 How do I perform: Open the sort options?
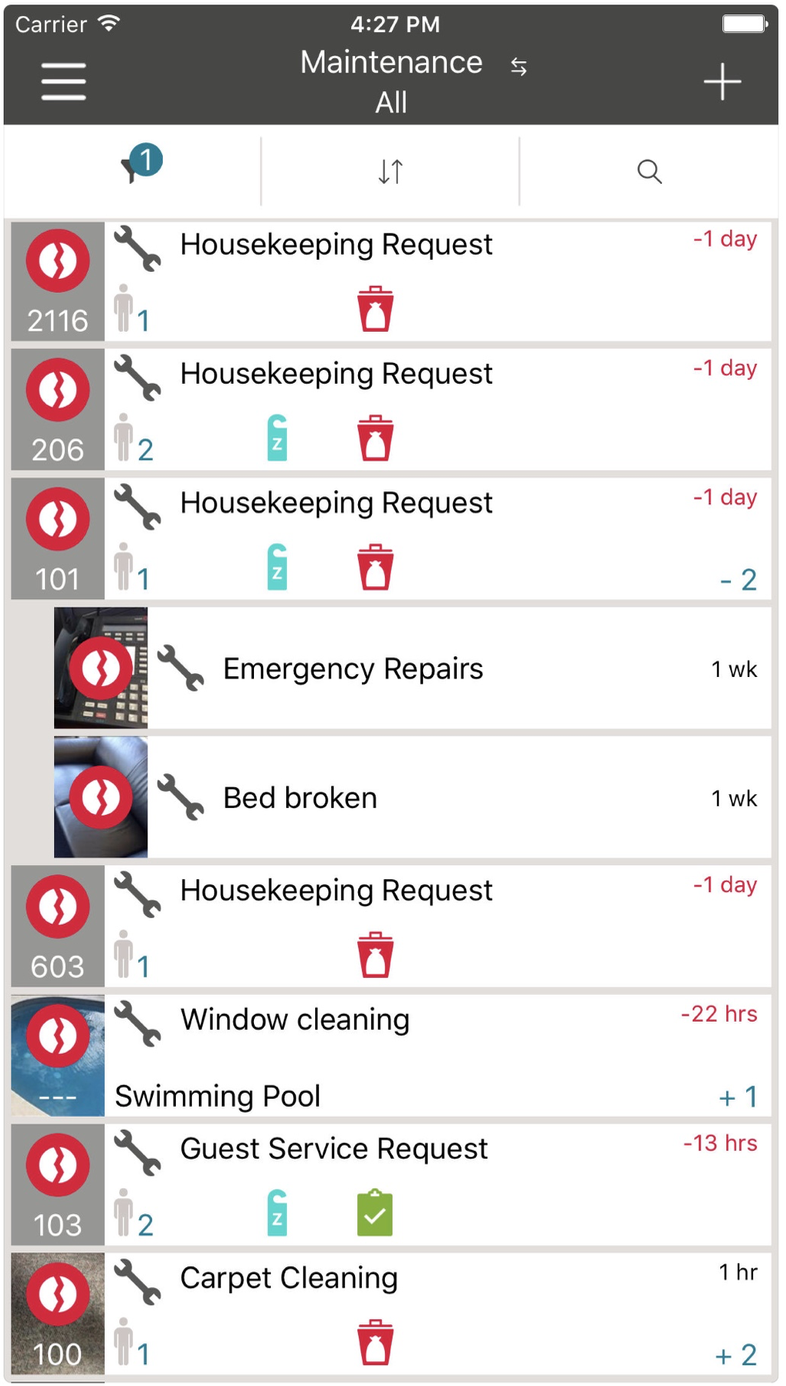pyautogui.click(x=390, y=171)
